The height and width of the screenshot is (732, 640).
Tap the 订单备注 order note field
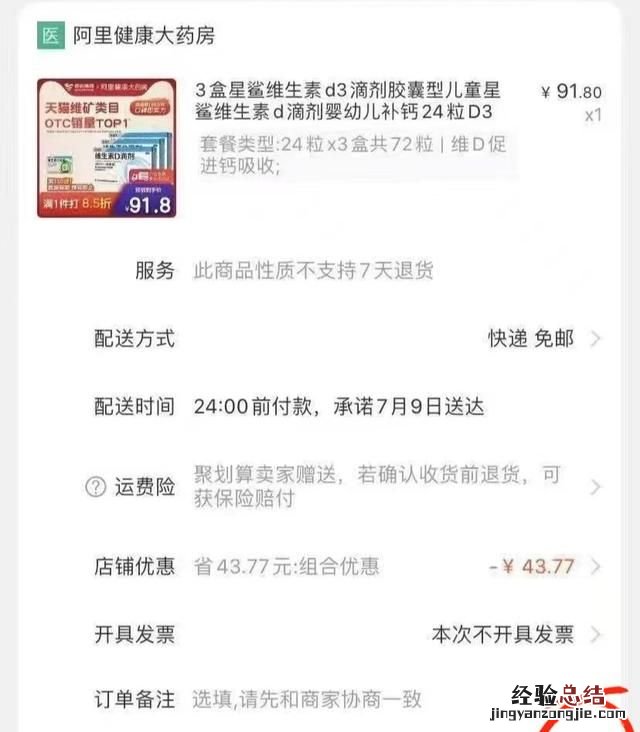coord(308,700)
